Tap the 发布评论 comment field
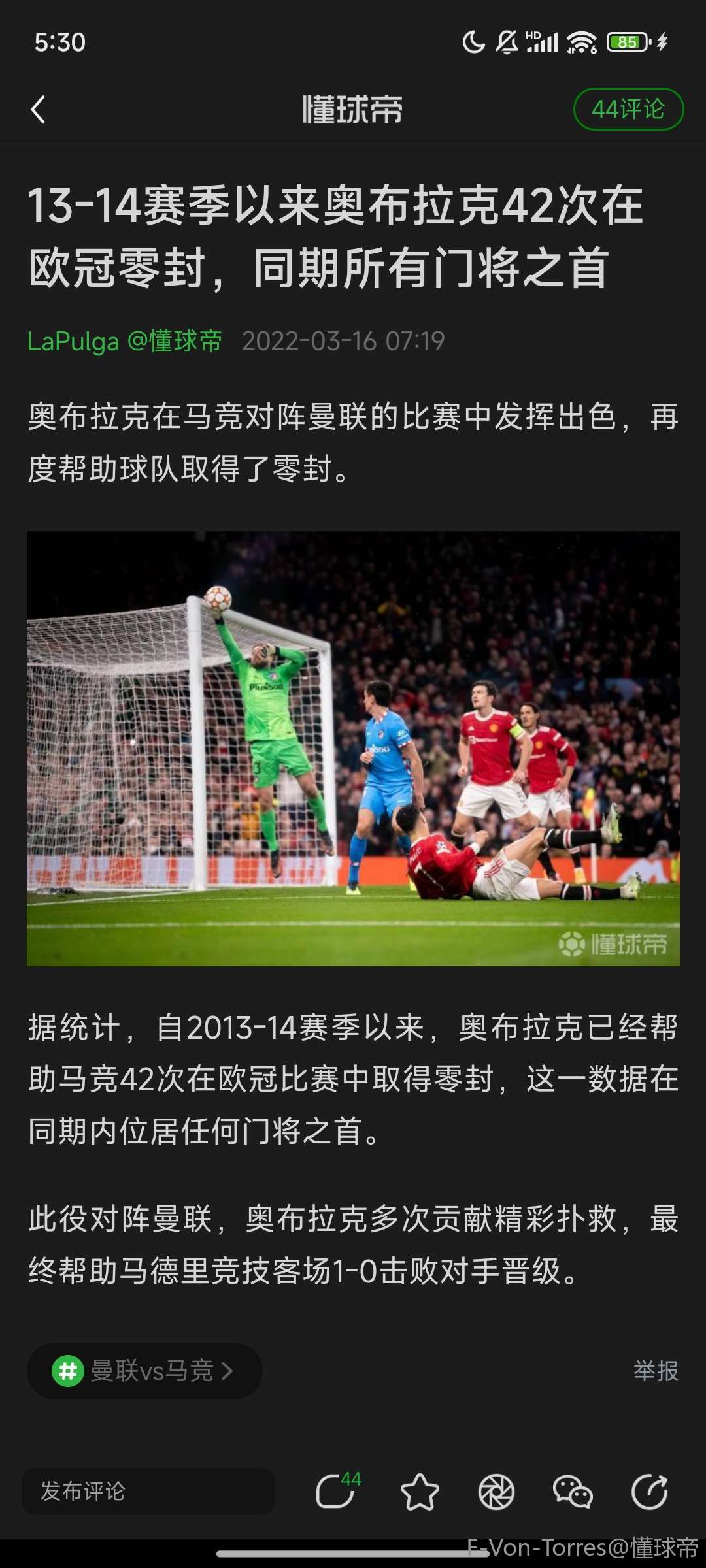This screenshot has width=706, height=1568. [148, 1491]
